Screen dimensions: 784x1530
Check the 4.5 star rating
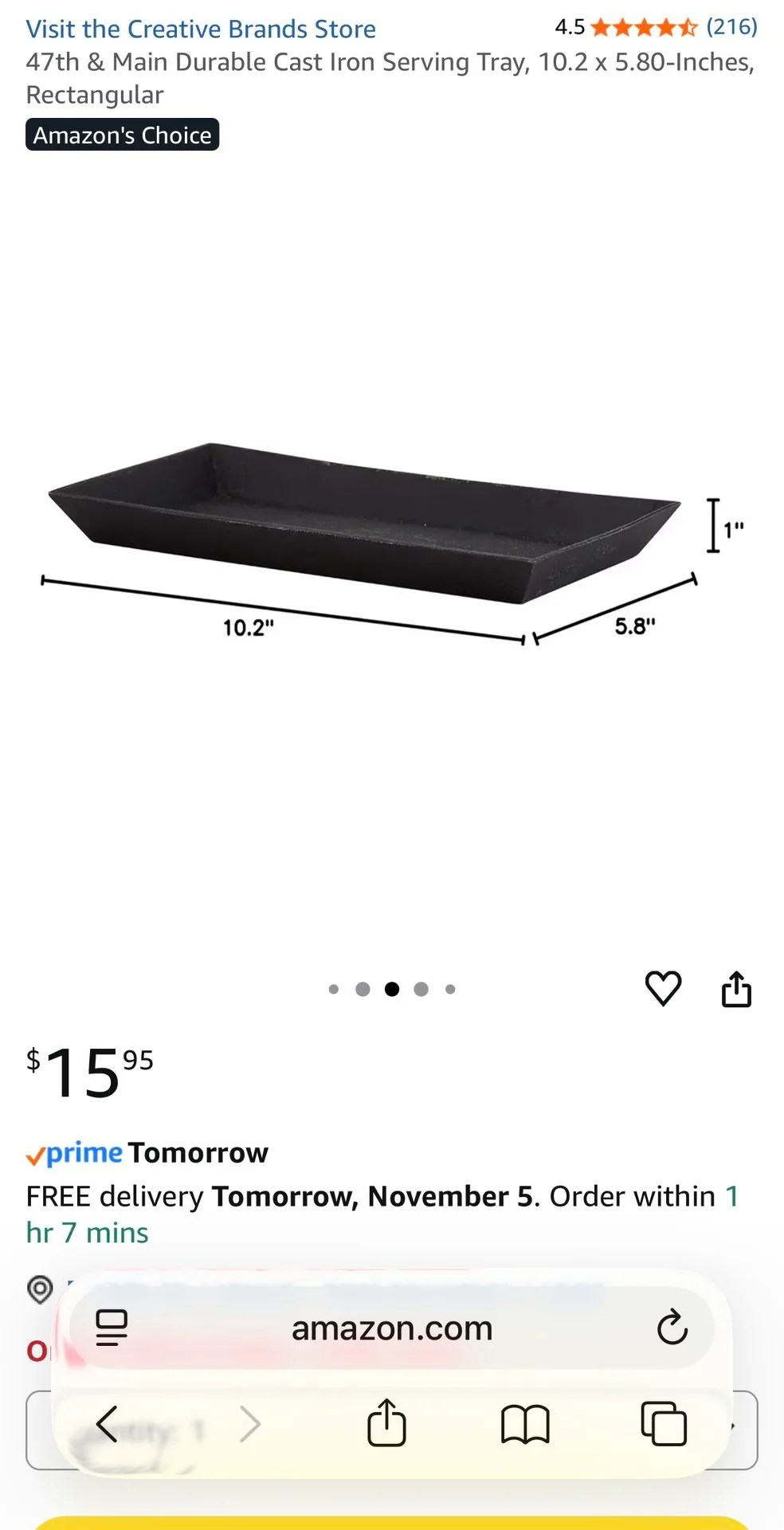[637, 27]
